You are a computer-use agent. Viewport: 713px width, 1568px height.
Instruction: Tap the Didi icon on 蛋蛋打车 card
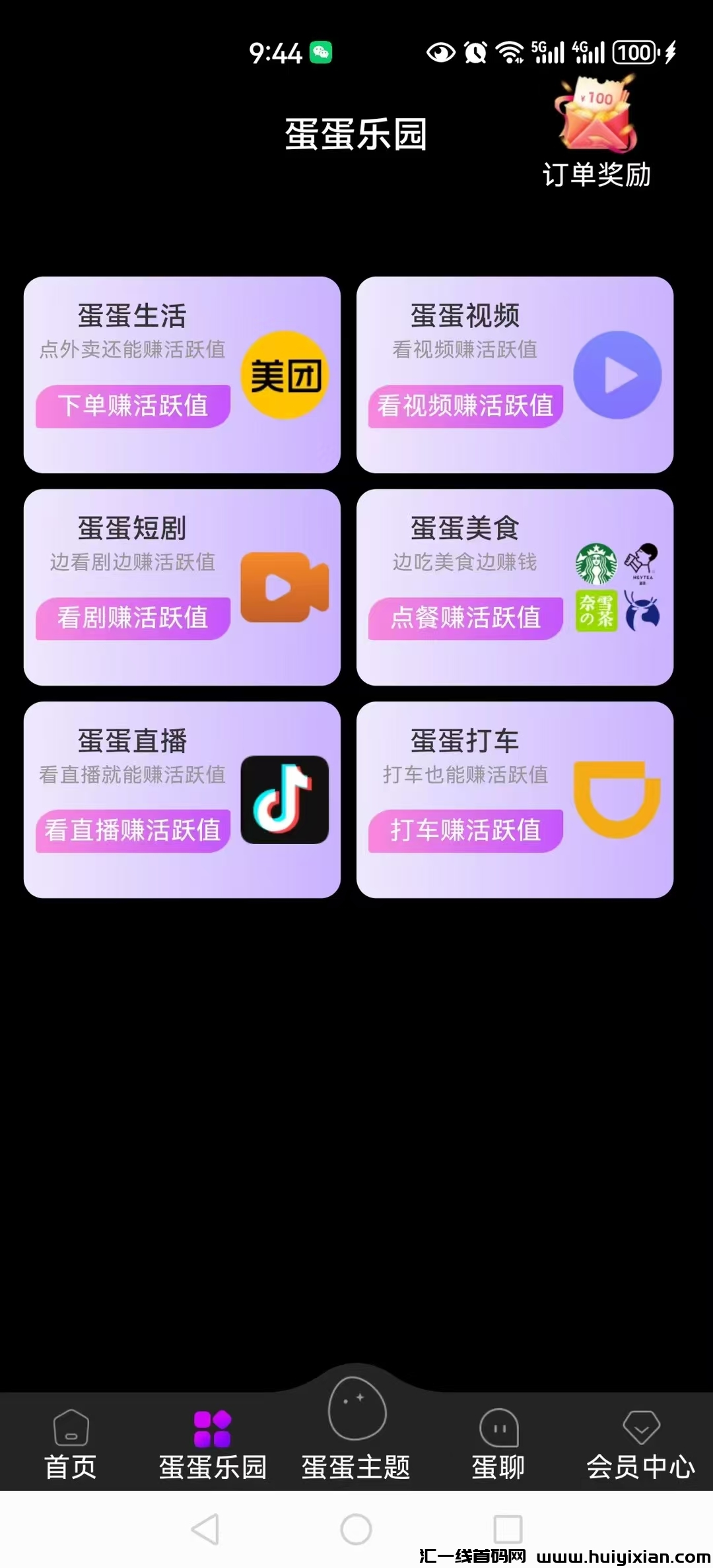pos(617,799)
